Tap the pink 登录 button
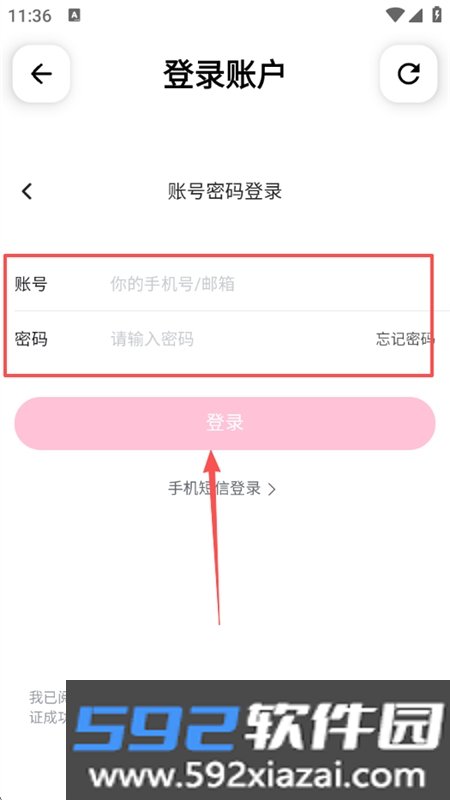 (224, 423)
